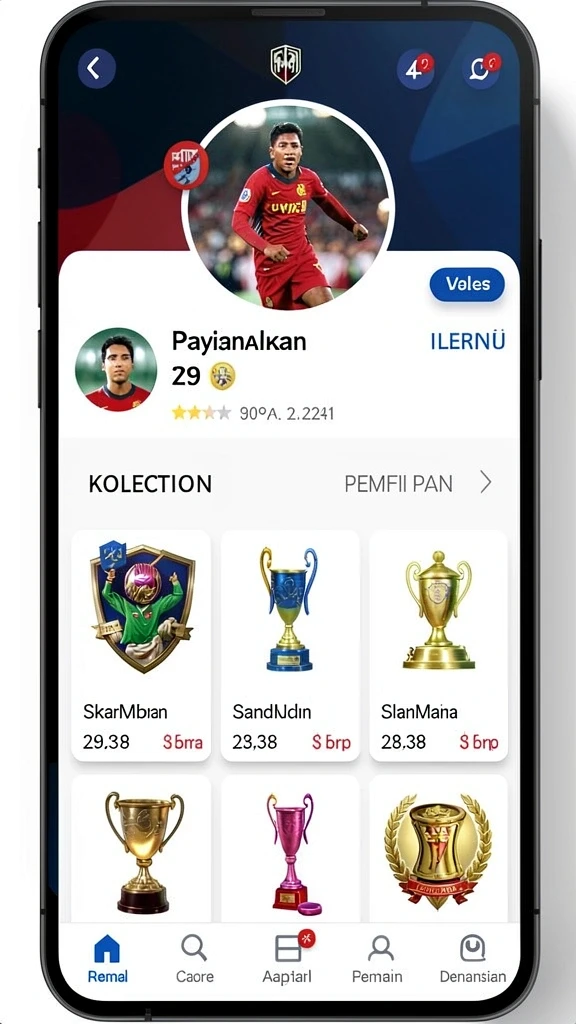Tap the blue Veles button
This screenshot has width=576, height=1024.
[467, 284]
